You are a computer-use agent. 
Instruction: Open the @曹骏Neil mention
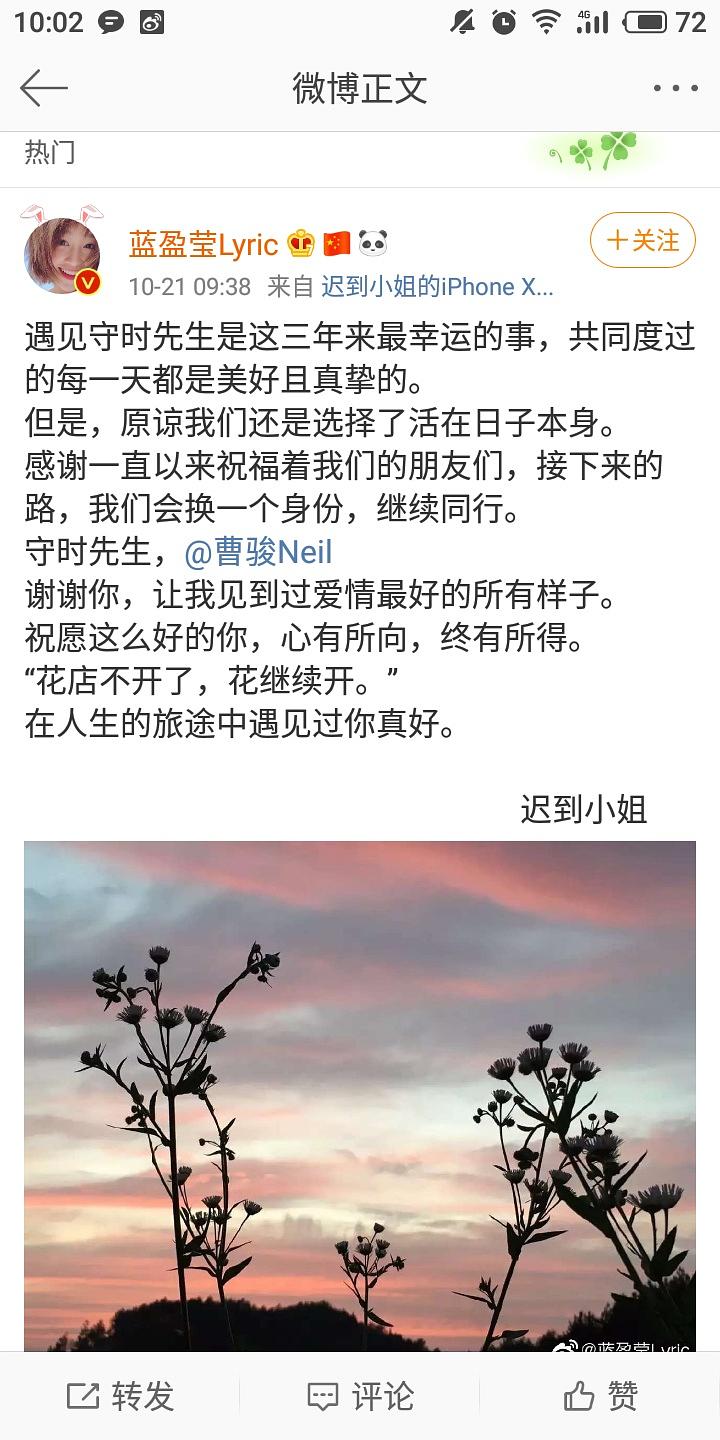(x=258, y=552)
